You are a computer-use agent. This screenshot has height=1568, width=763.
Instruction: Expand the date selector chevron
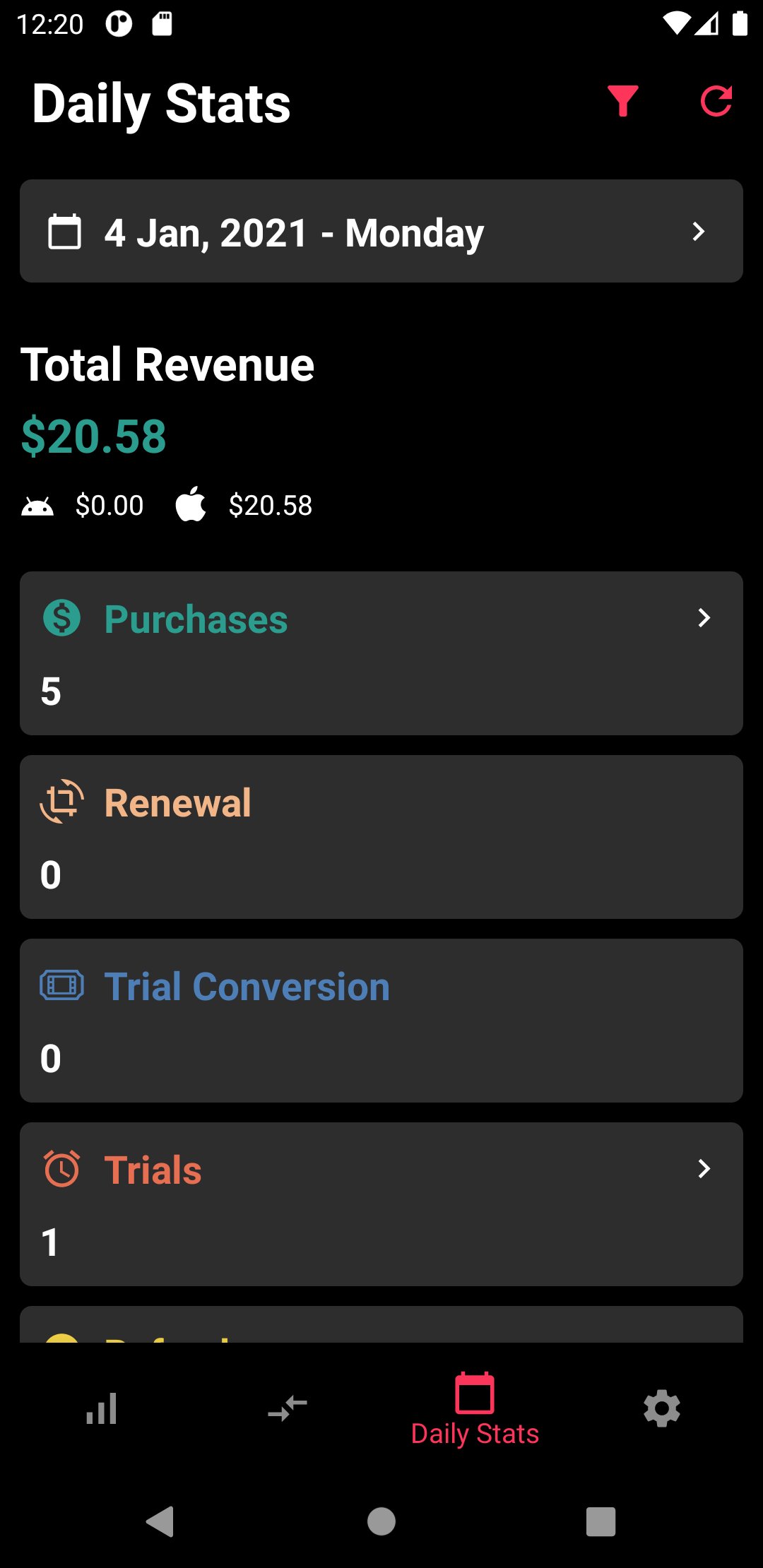[x=698, y=231]
